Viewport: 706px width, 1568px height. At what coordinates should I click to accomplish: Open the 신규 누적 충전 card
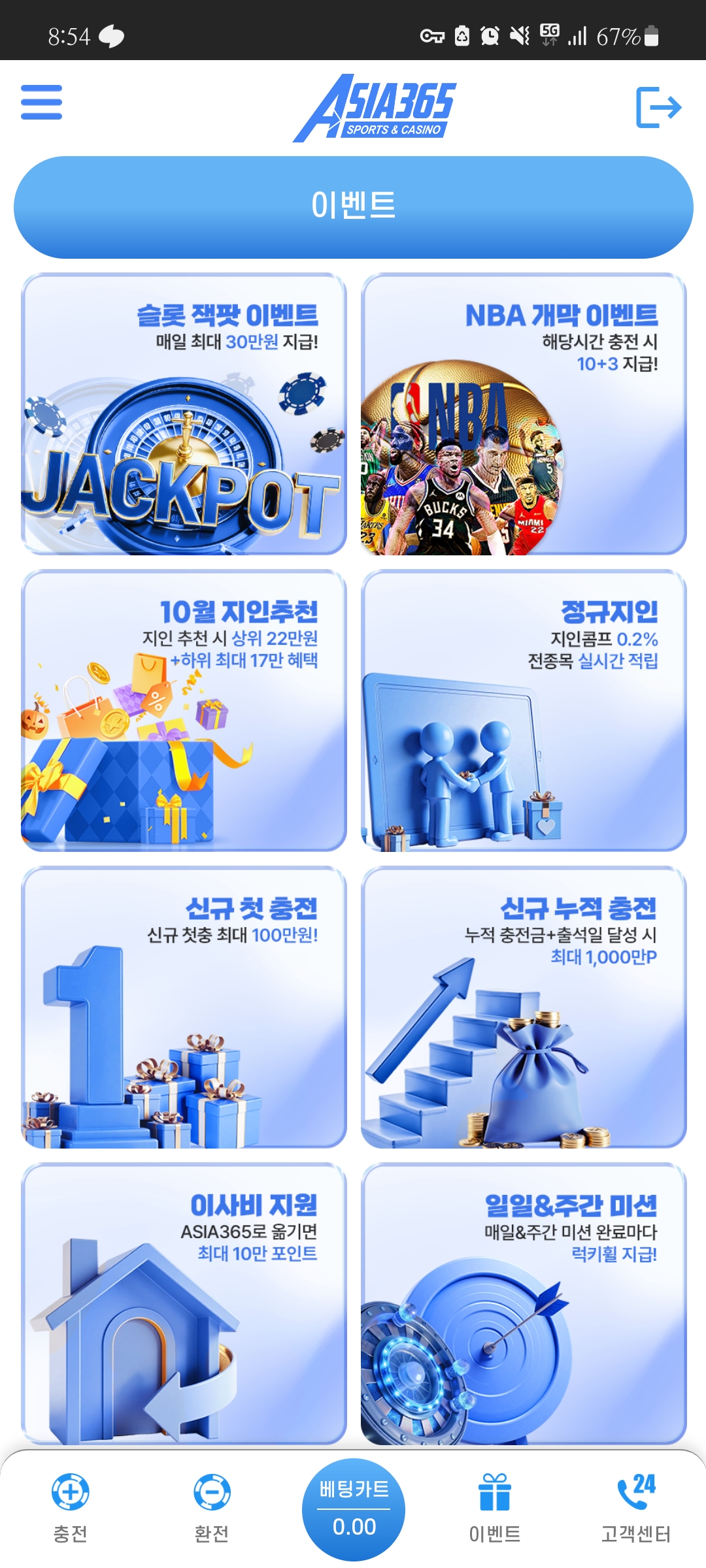click(524, 1007)
